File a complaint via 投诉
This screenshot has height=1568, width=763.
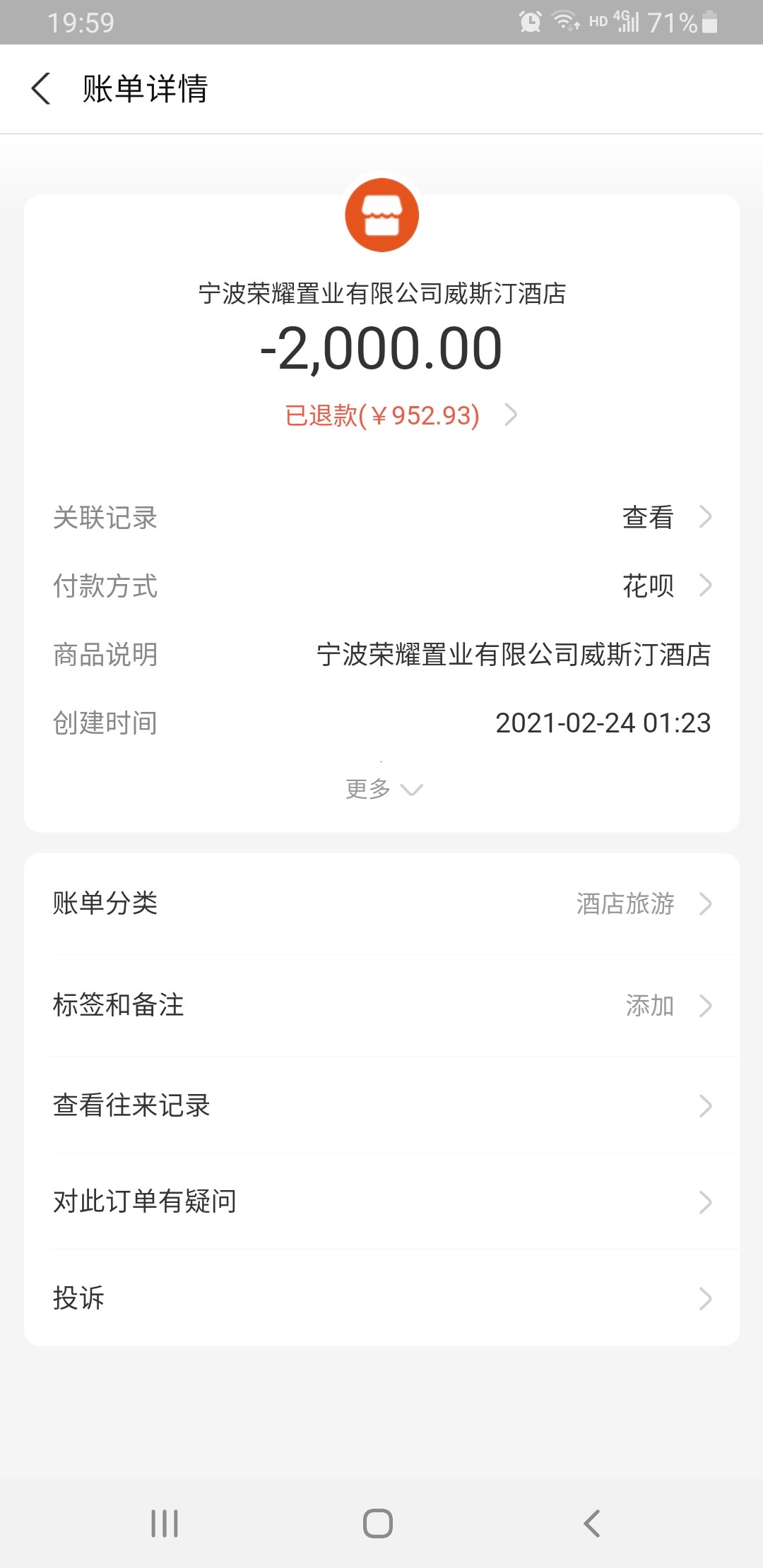pyautogui.click(x=381, y=1297)
